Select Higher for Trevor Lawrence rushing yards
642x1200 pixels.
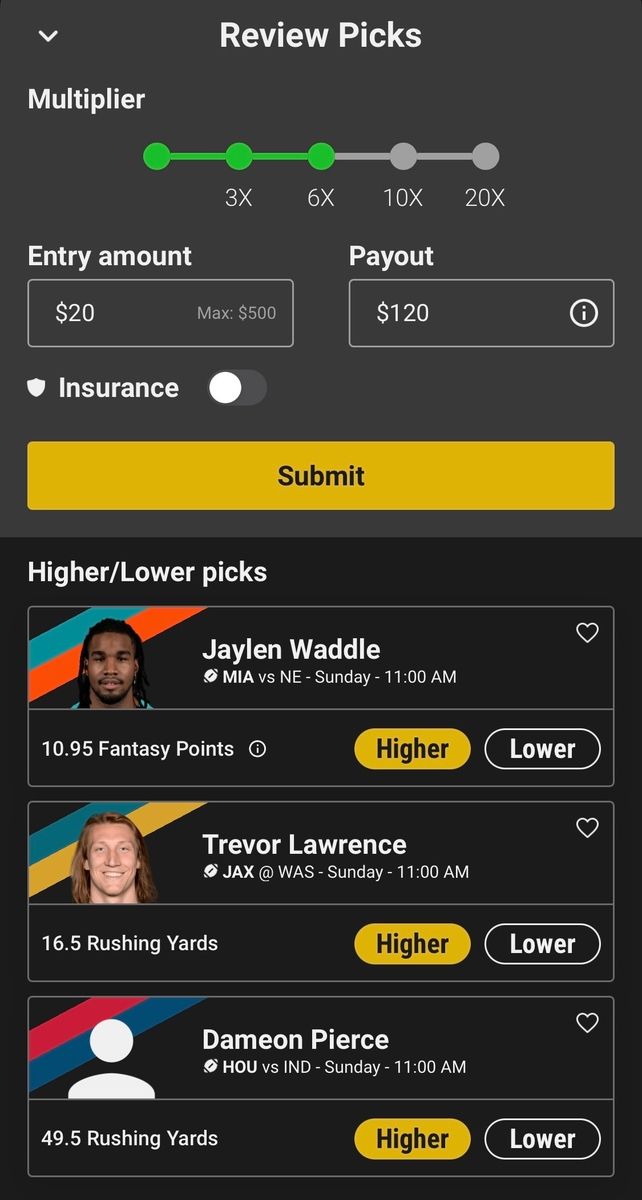(412, 944)
